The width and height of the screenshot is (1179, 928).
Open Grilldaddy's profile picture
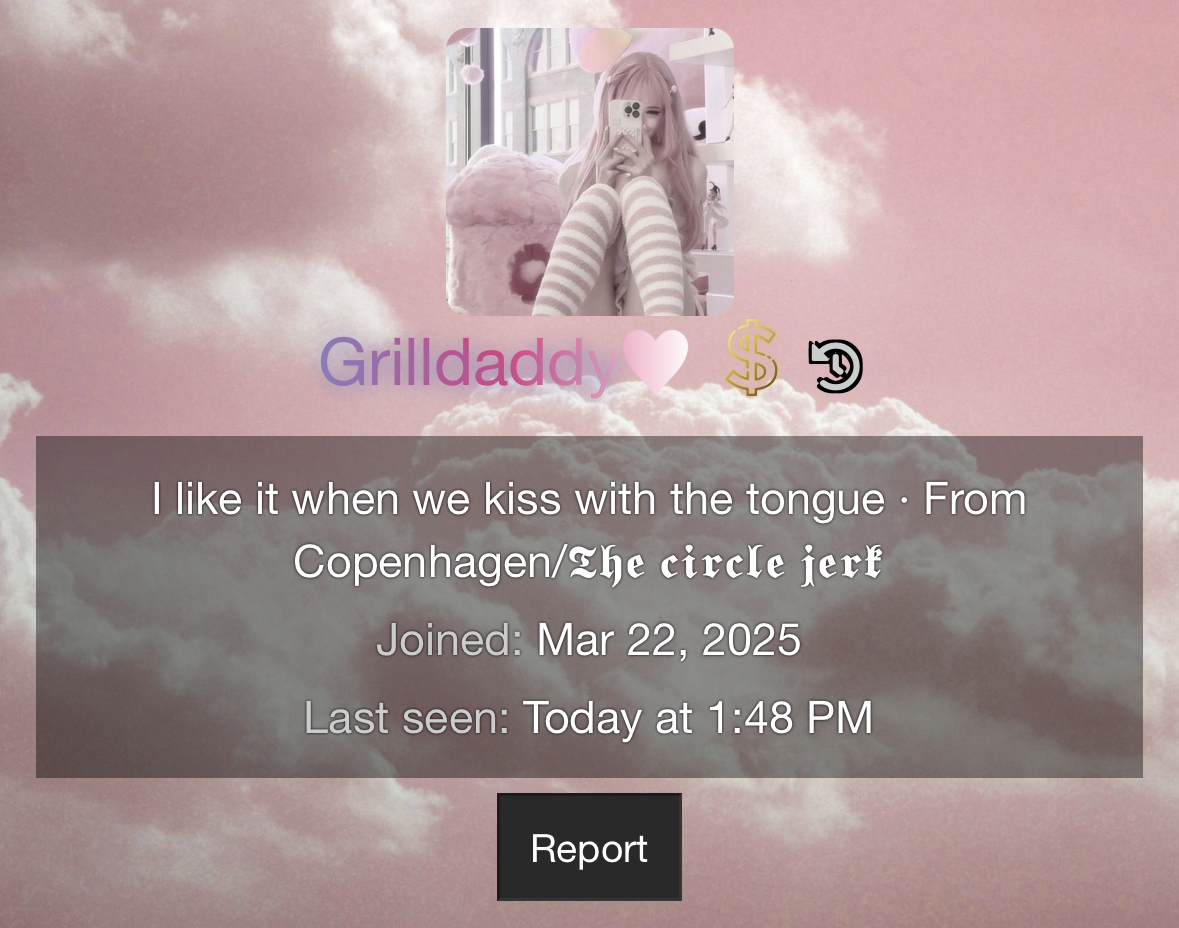point(589,172)
